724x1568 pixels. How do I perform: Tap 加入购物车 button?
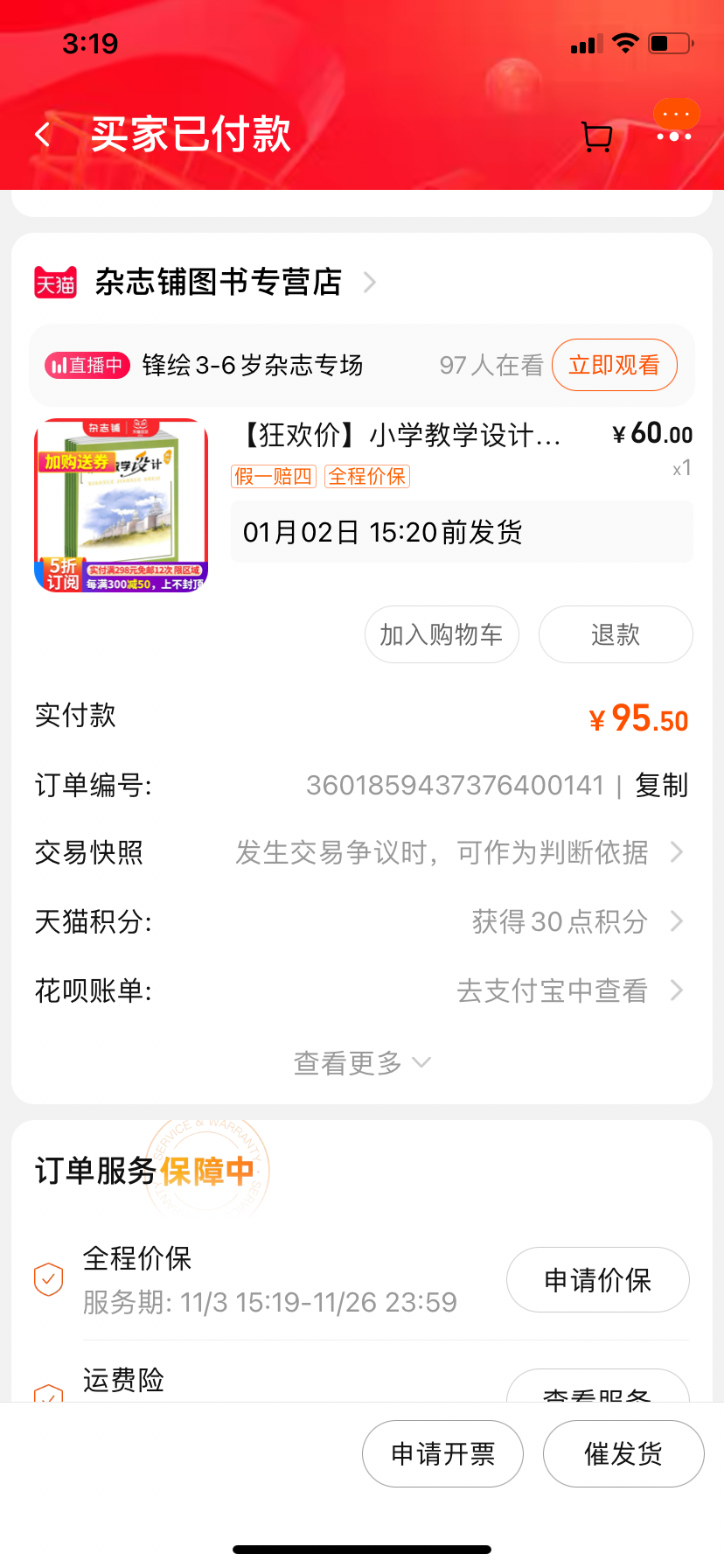tap(442, 634)
